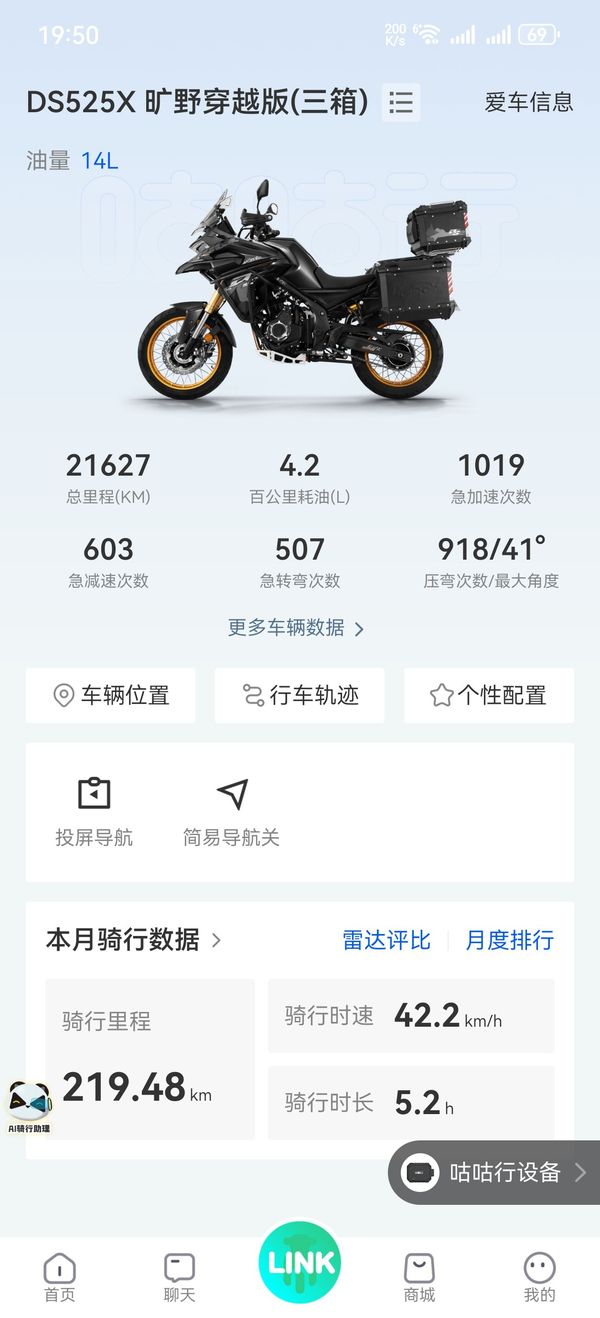Open 个性配置 settings
Screen dimensions: 600x1318
(x=489, y=695)
